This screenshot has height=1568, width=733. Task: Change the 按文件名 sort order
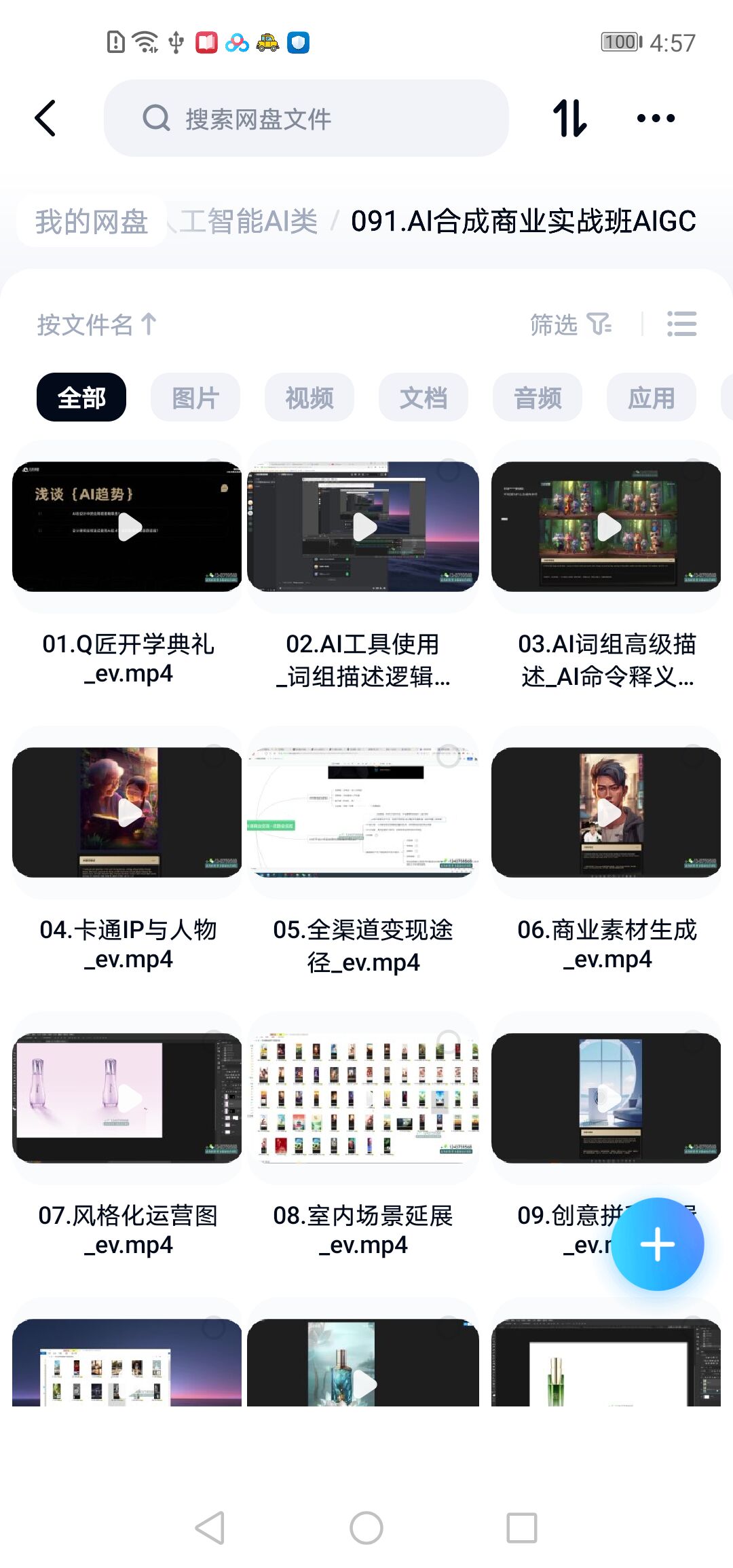click(96, 324)
